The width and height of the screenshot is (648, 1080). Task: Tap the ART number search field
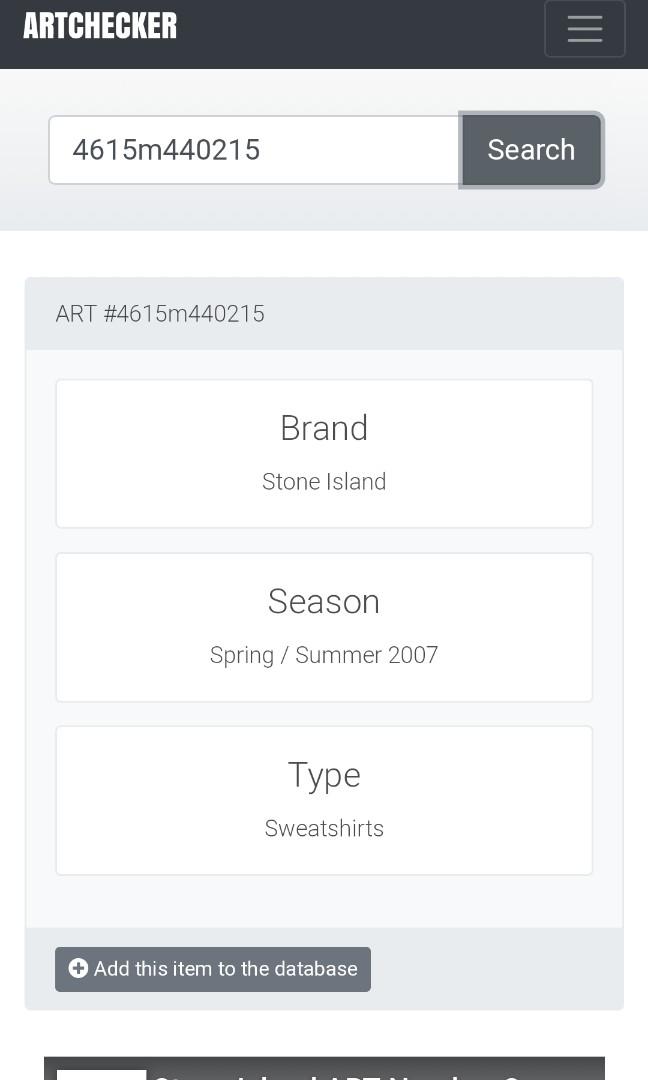coord(254,150)
